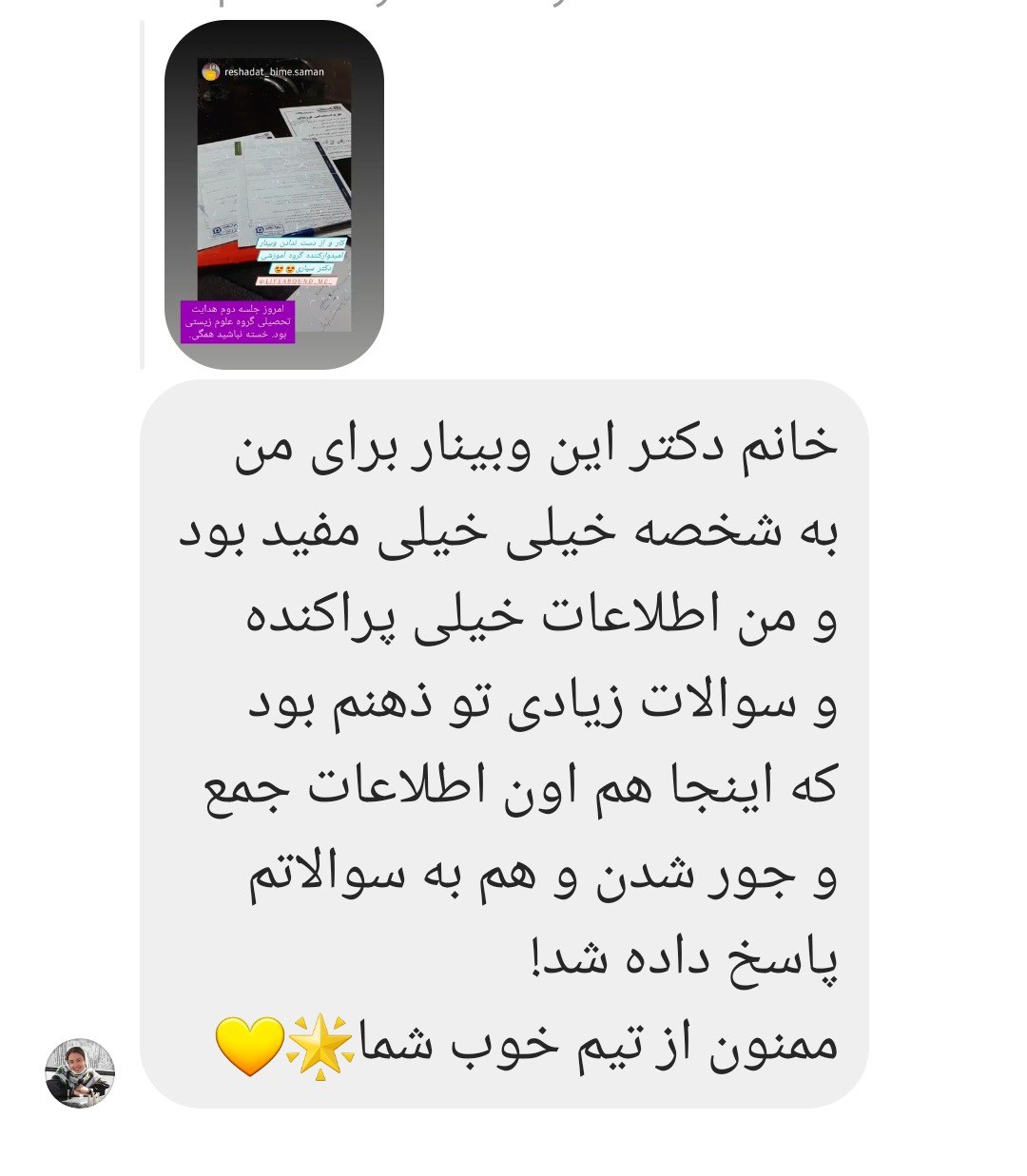Open the sender's profile picture beside the message
1027x1176 pixels.
(x=80, y=1072)
